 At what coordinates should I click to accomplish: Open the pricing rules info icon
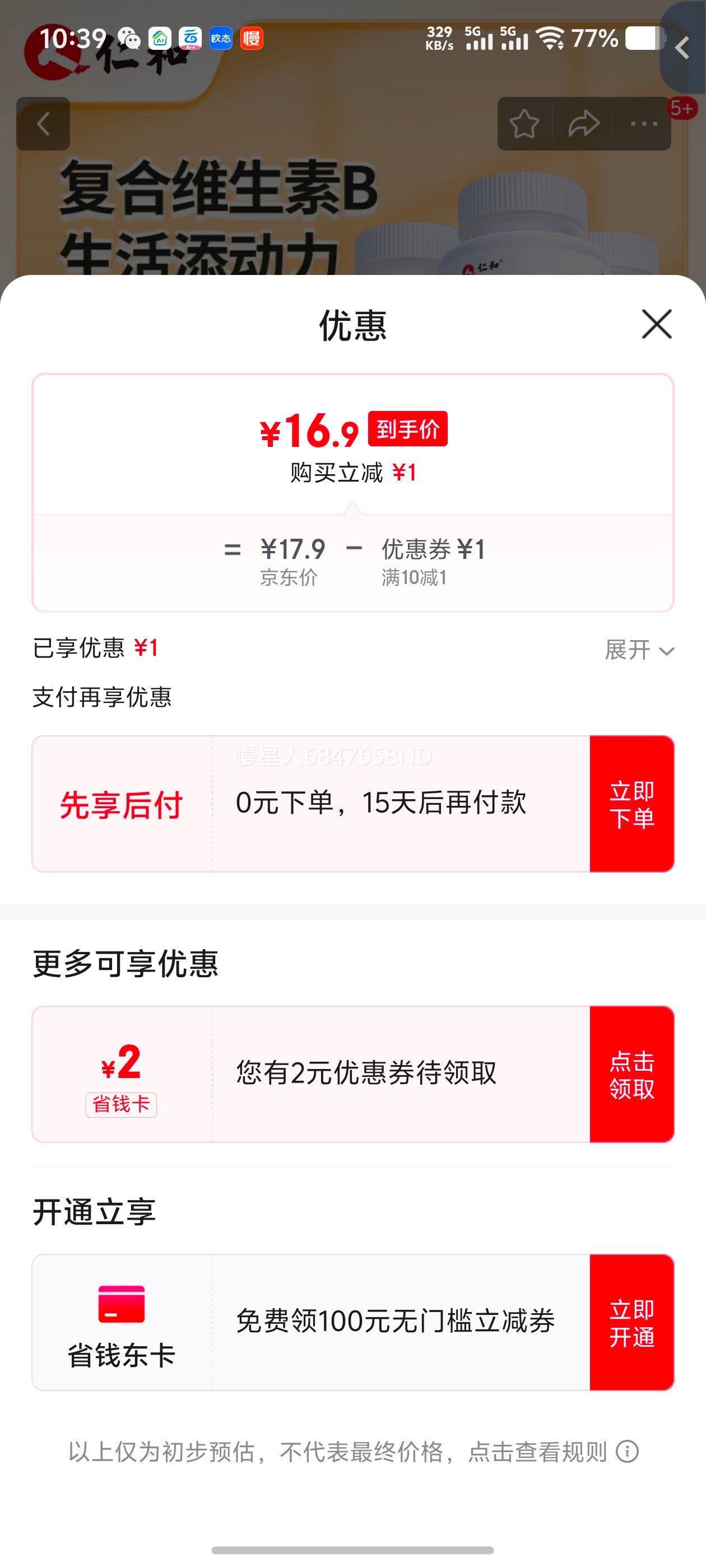(x=628, y=1452)
